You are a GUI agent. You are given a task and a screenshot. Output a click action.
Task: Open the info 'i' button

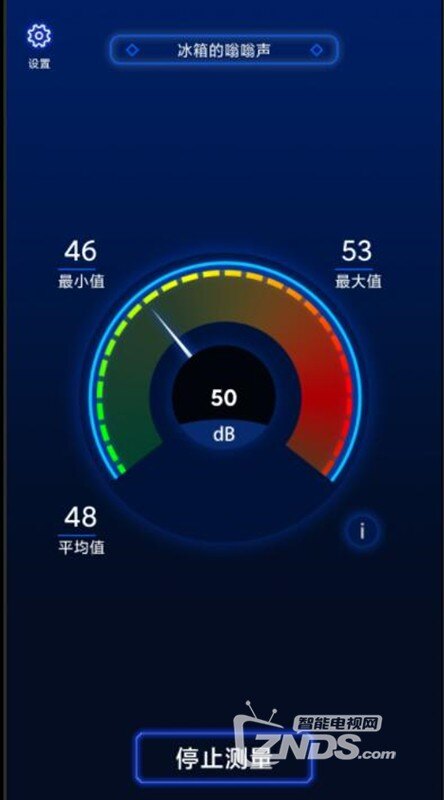point(362,531)
